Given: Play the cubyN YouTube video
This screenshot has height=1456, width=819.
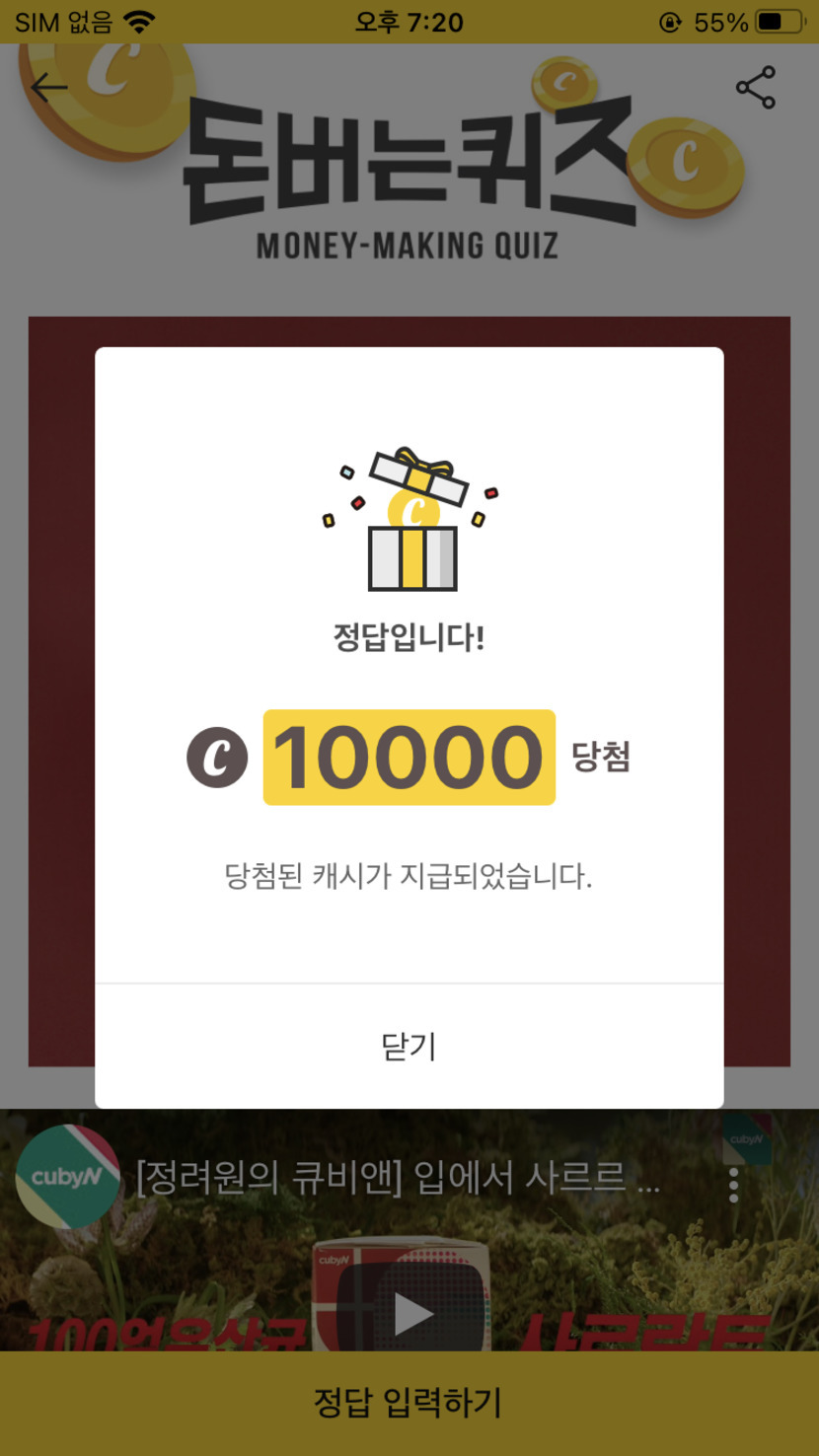Looking at the screenshot, I should coord(412,1313).
